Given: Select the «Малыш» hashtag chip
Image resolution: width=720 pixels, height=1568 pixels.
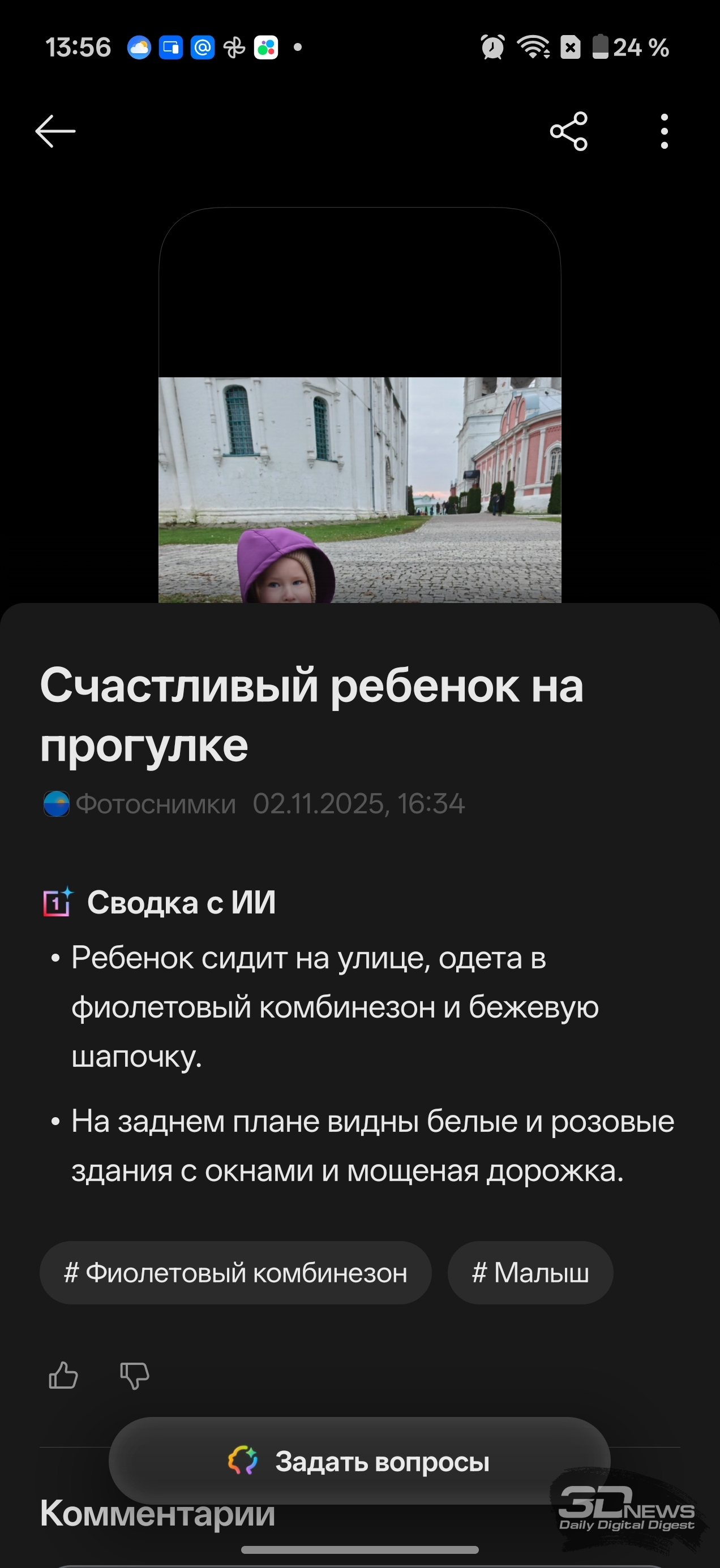Looking at the screenshot, I should point(530,1273).
